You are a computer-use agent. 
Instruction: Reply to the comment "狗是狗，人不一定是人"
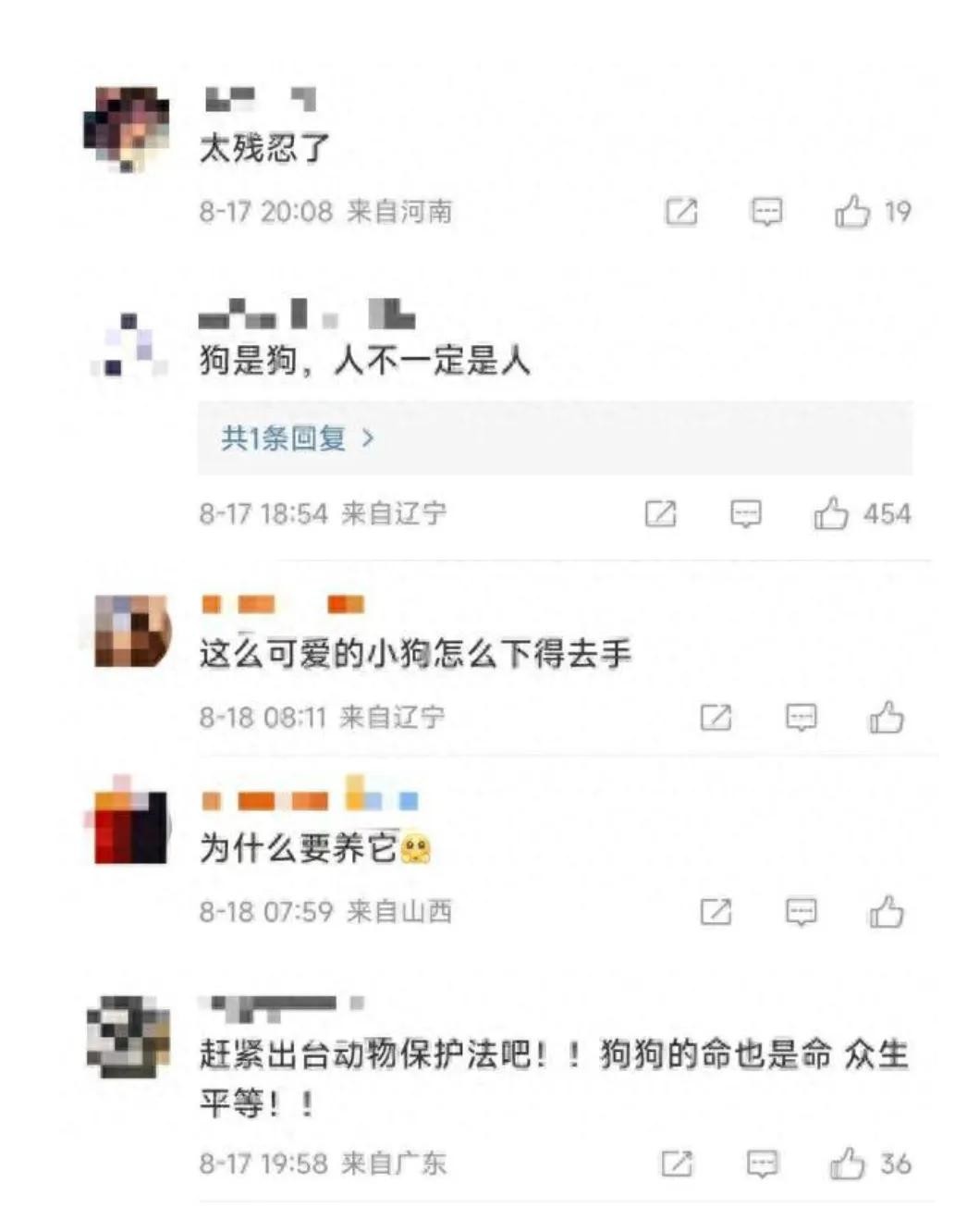coord(746,513)
